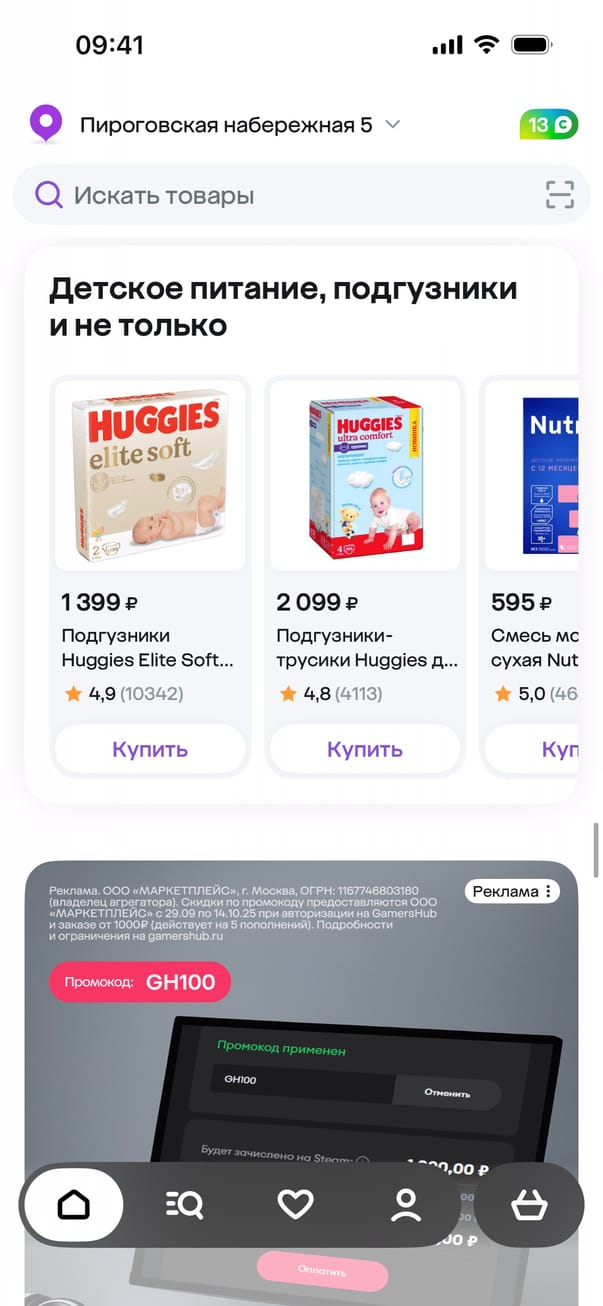Image resolution: width=603 pixels, height=1306 pixels.
Task: Open the Пироговская набережная 5 address selector
Action: tap(225, 125)
